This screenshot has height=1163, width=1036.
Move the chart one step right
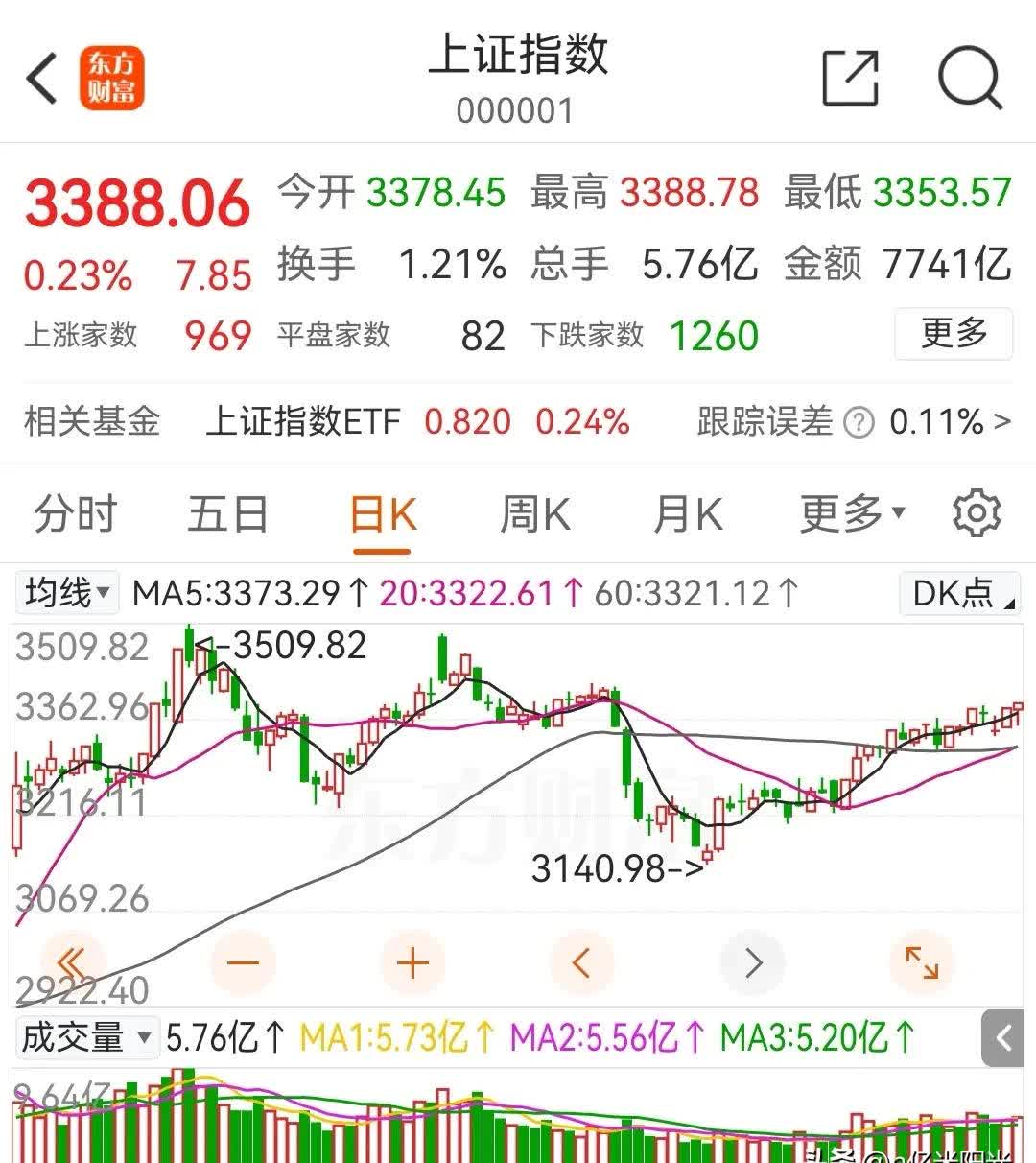753,962
